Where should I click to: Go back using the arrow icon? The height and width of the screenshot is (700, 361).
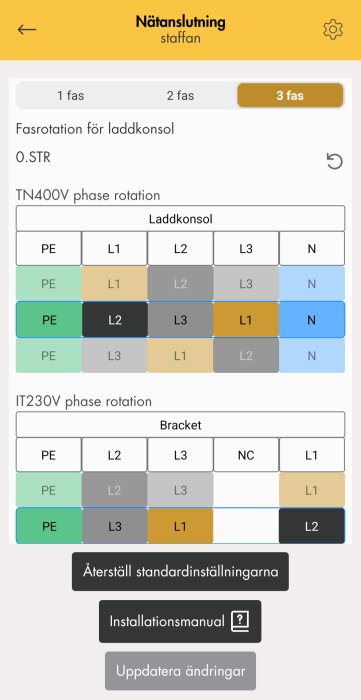coord(27,29)
